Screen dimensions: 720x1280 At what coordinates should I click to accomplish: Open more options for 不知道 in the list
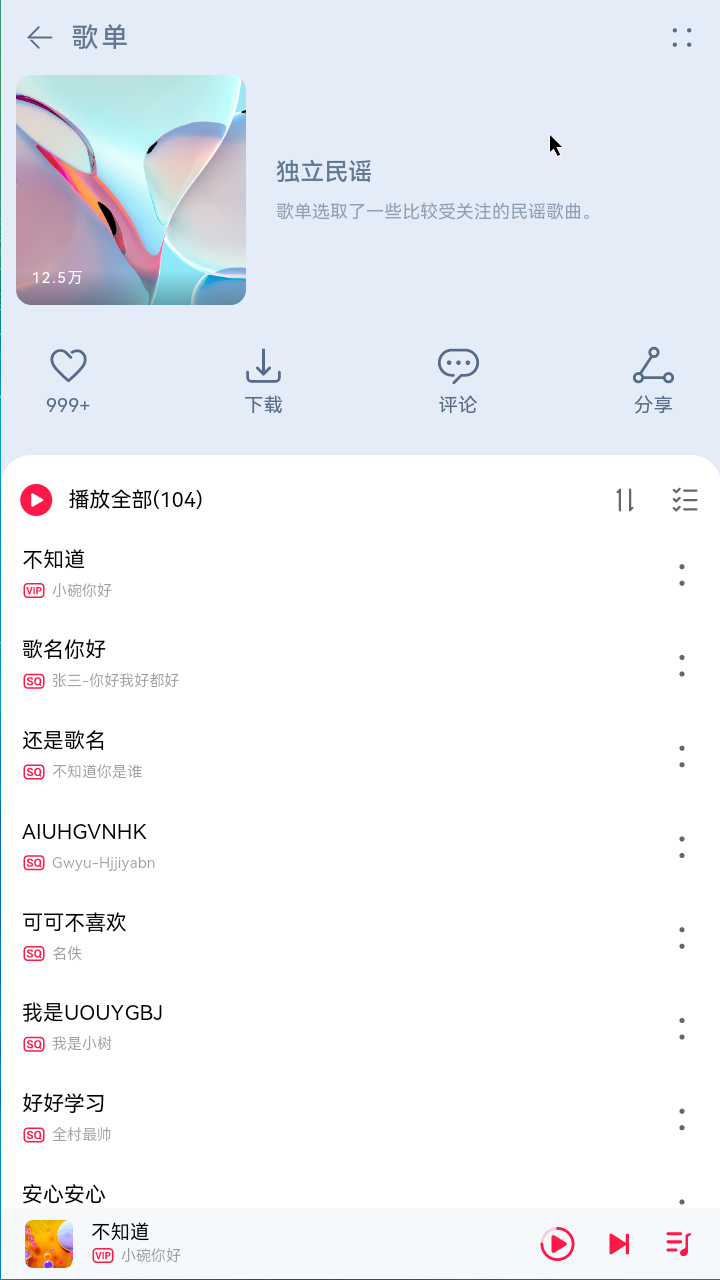tap(682, 575)
